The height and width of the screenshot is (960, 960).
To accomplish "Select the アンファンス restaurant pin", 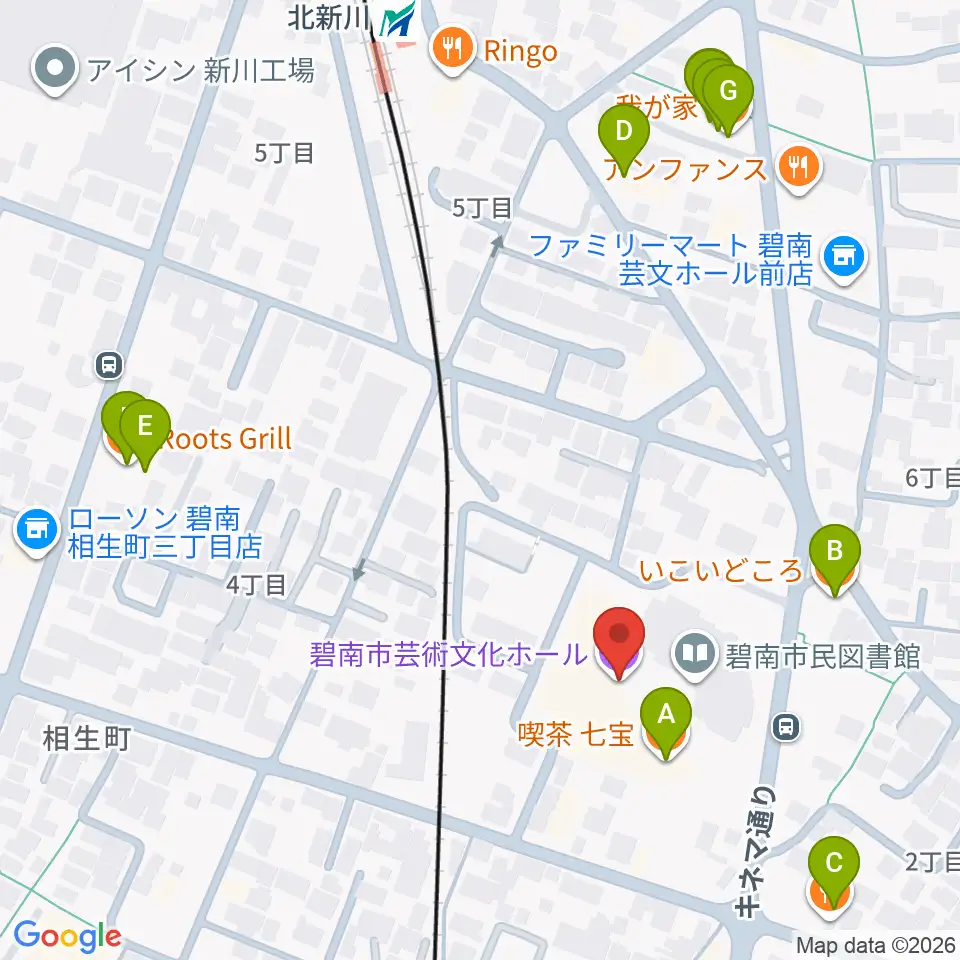I will tap(798, 168).
